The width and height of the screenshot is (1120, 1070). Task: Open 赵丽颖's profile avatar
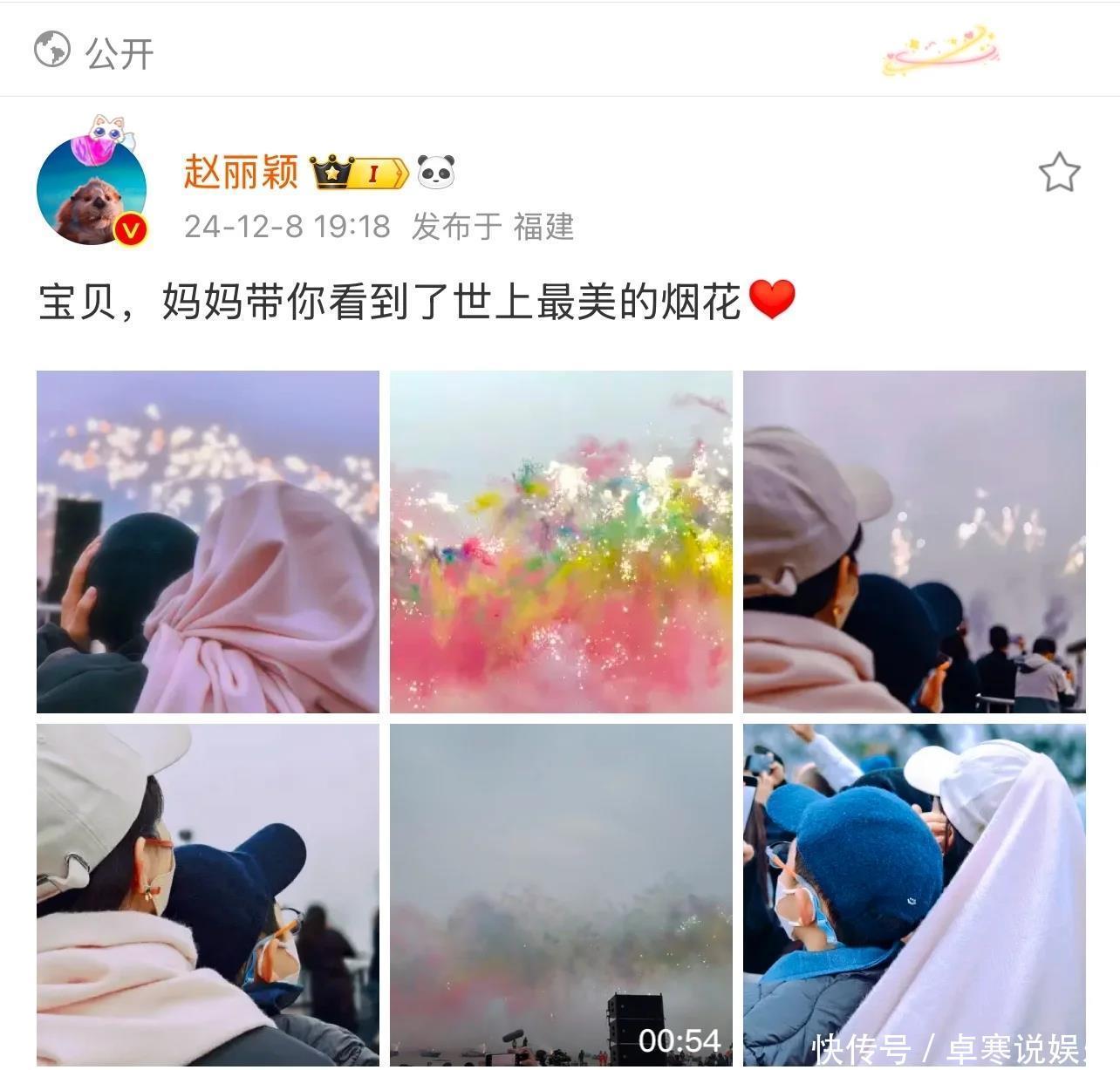pos(92,190)
